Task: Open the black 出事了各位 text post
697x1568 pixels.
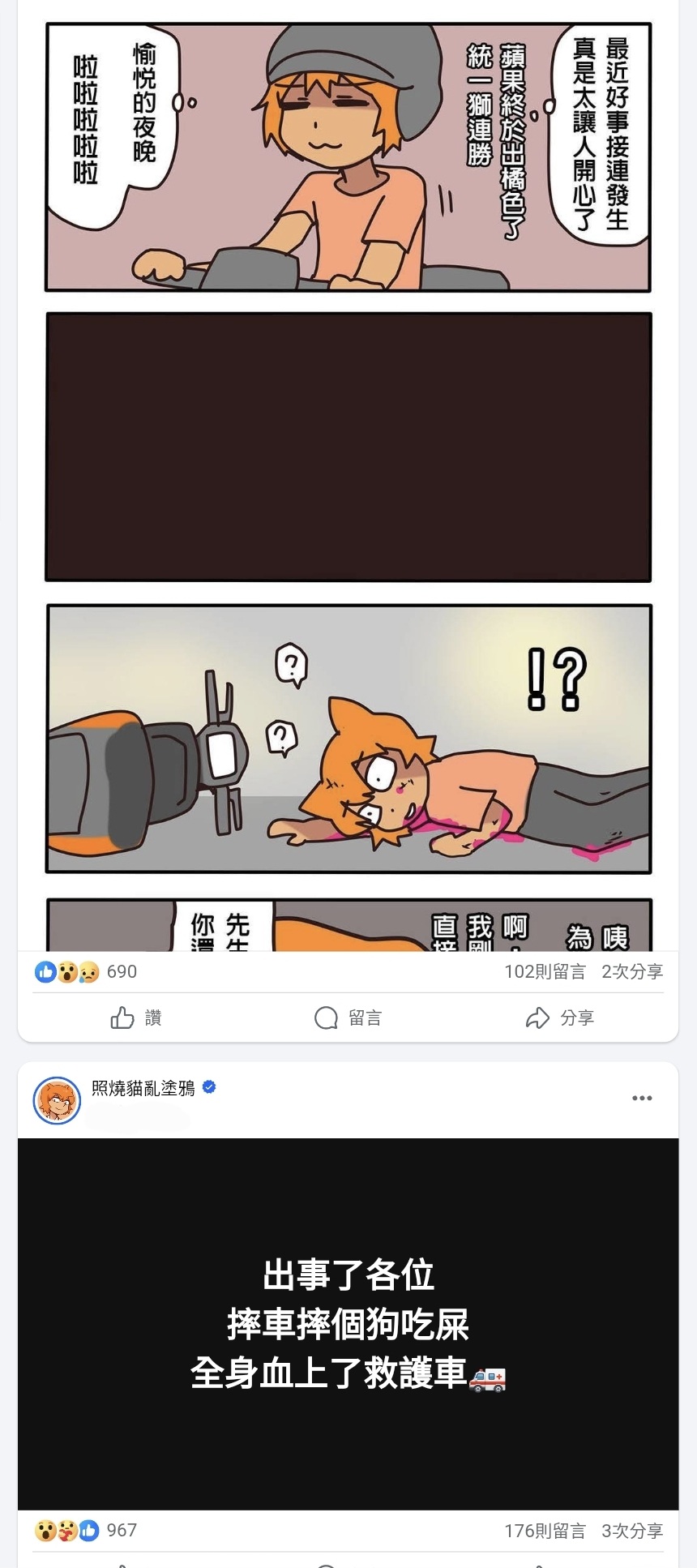Action: (348, 1324)
